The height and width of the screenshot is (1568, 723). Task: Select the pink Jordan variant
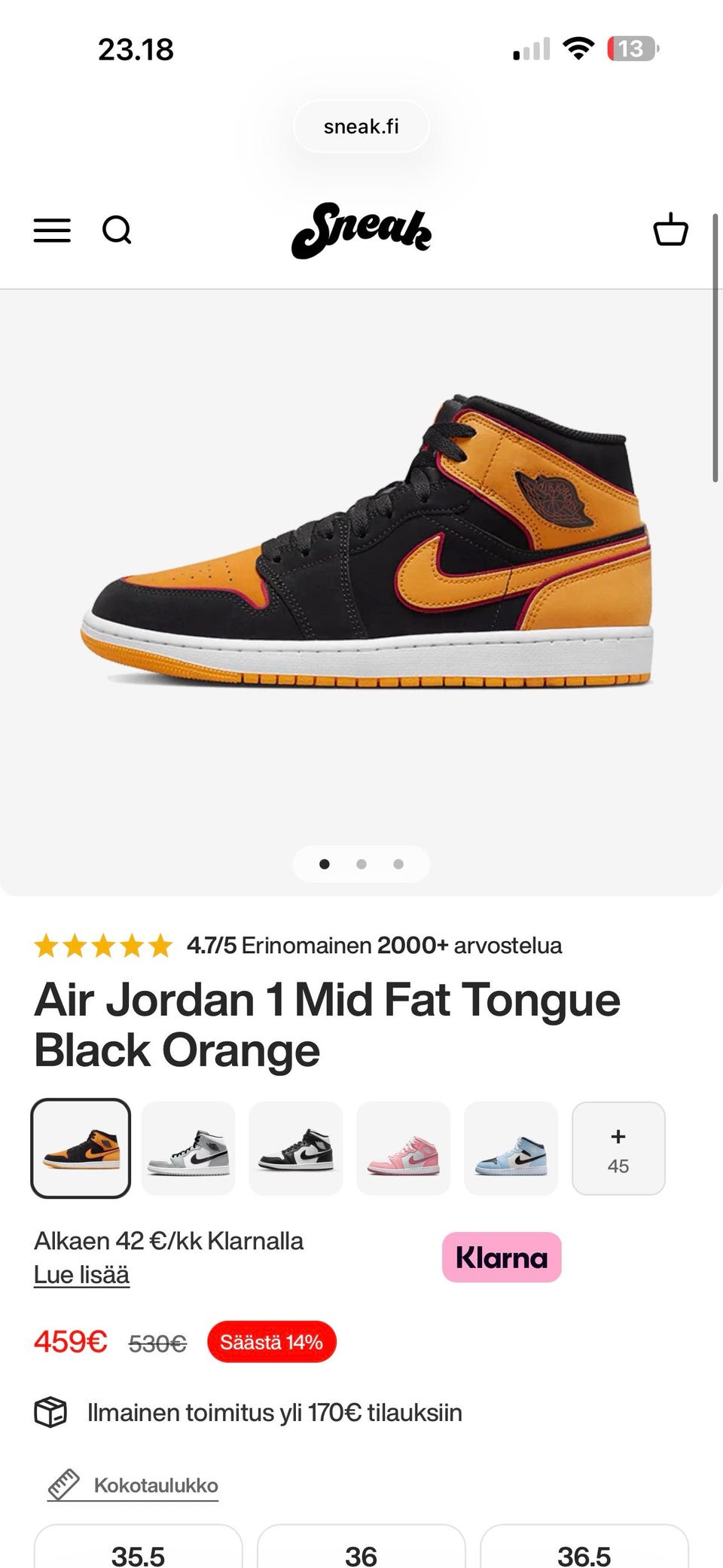(404, 1148)
